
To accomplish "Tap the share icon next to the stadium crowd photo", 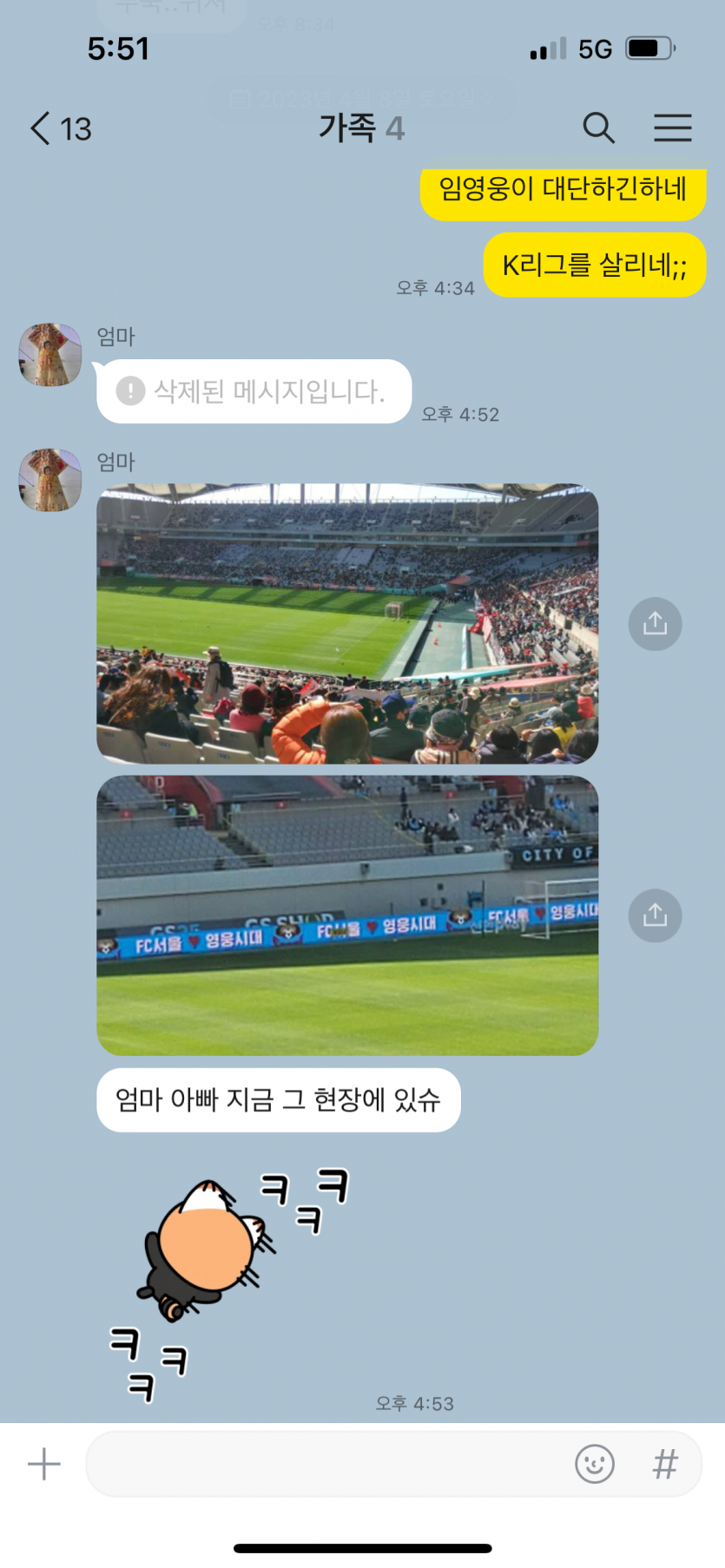I will tap(655, 623).
